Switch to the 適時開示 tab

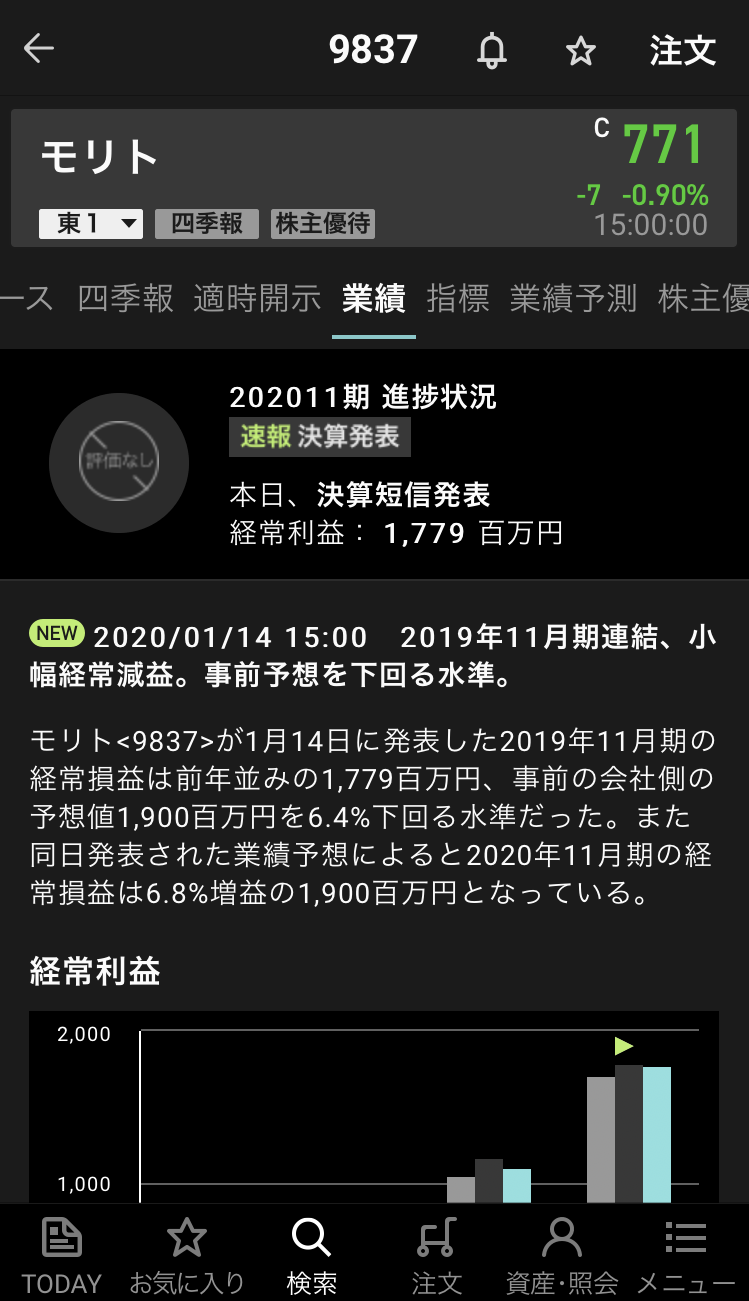258,298
